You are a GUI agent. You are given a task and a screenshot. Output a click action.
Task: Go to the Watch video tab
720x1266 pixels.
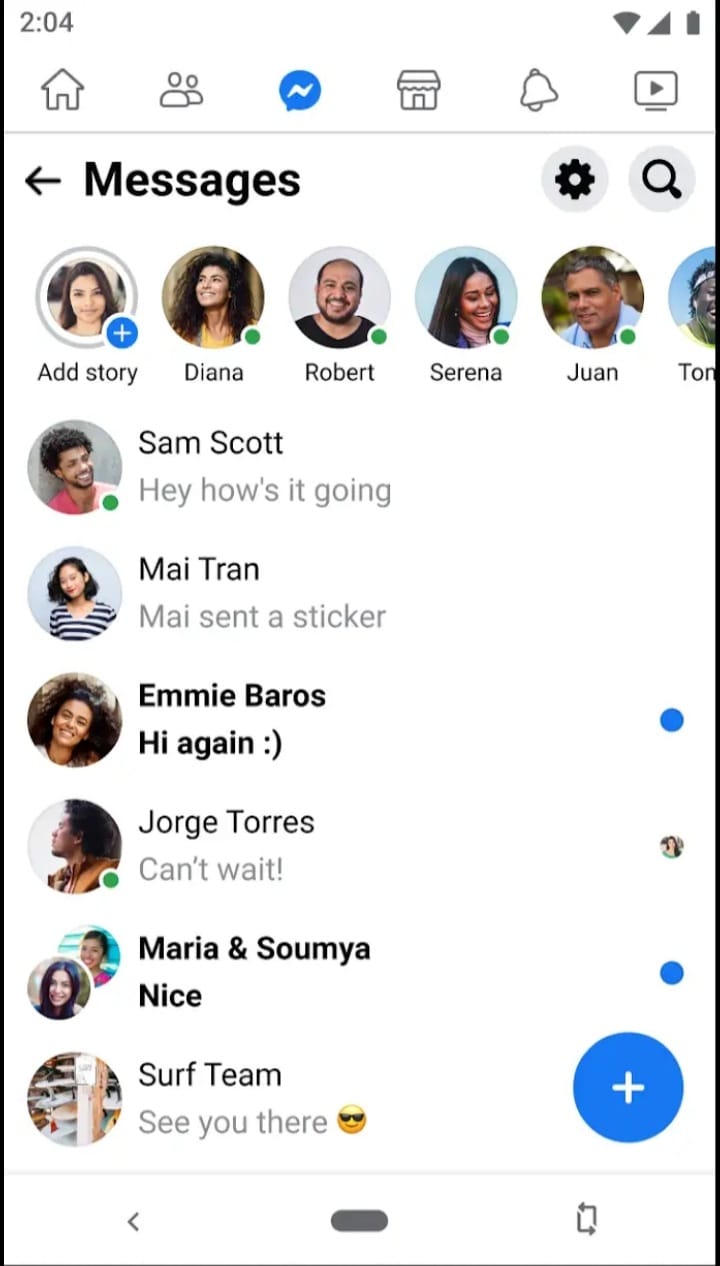click(x=656, y=91)
